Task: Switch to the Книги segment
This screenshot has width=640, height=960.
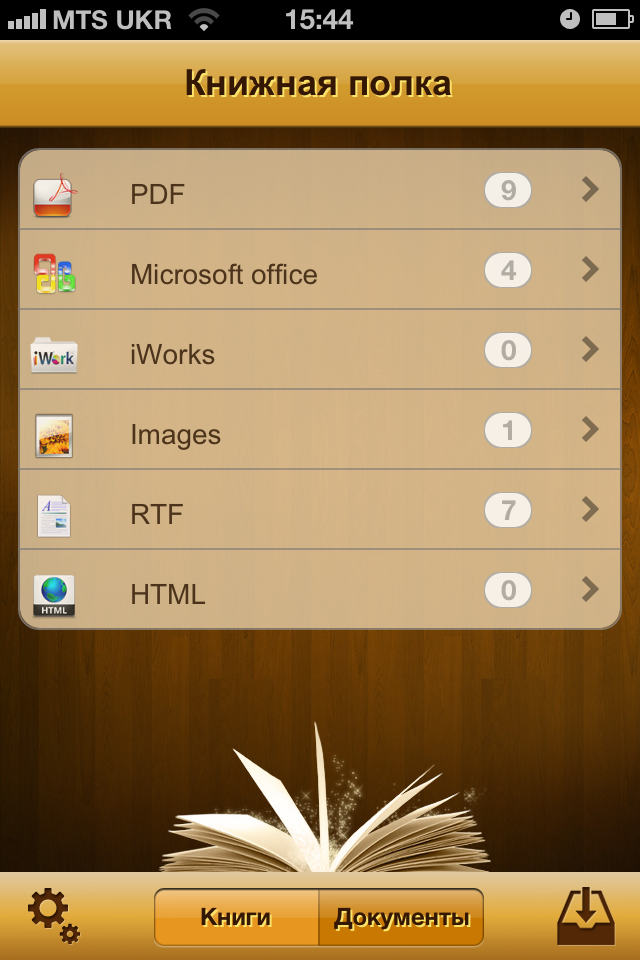Action: coord(236,917)
